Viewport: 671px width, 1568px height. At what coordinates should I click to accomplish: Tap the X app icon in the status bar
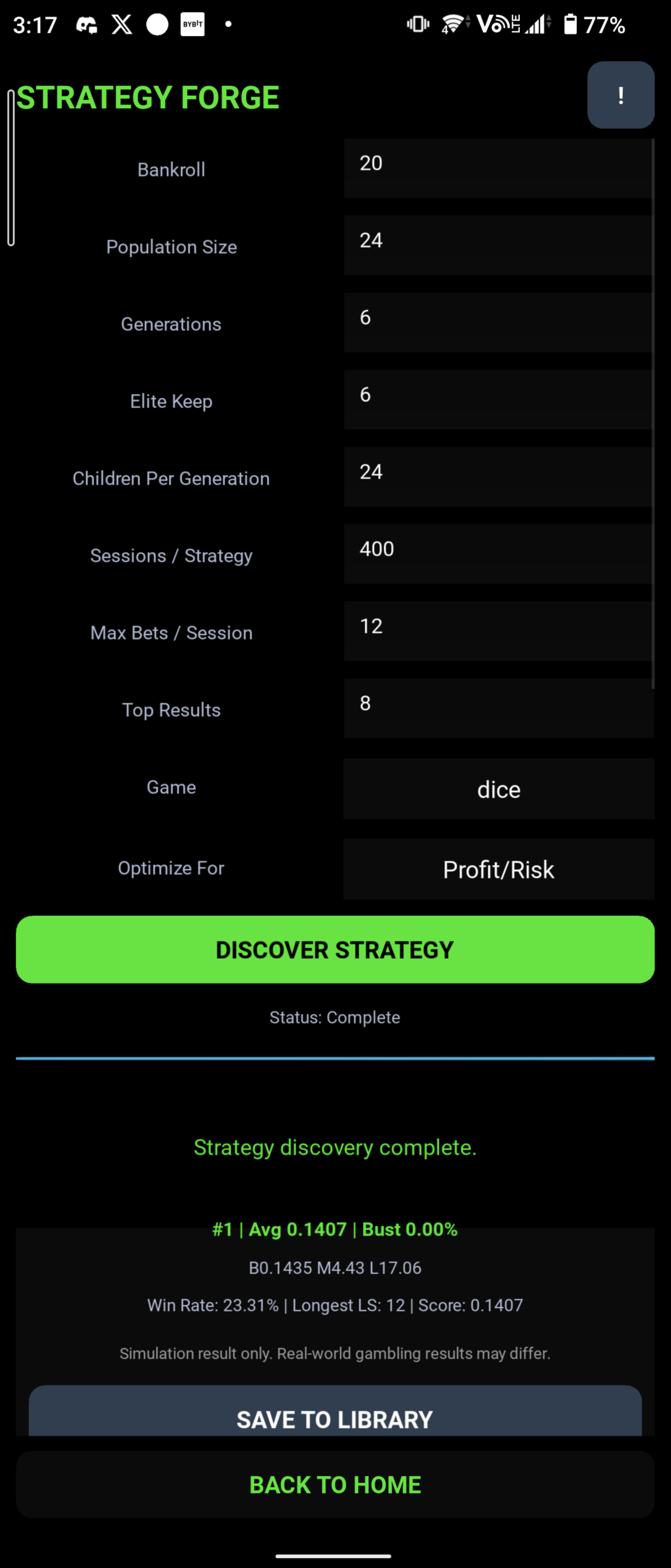click(x=122, y=24)
